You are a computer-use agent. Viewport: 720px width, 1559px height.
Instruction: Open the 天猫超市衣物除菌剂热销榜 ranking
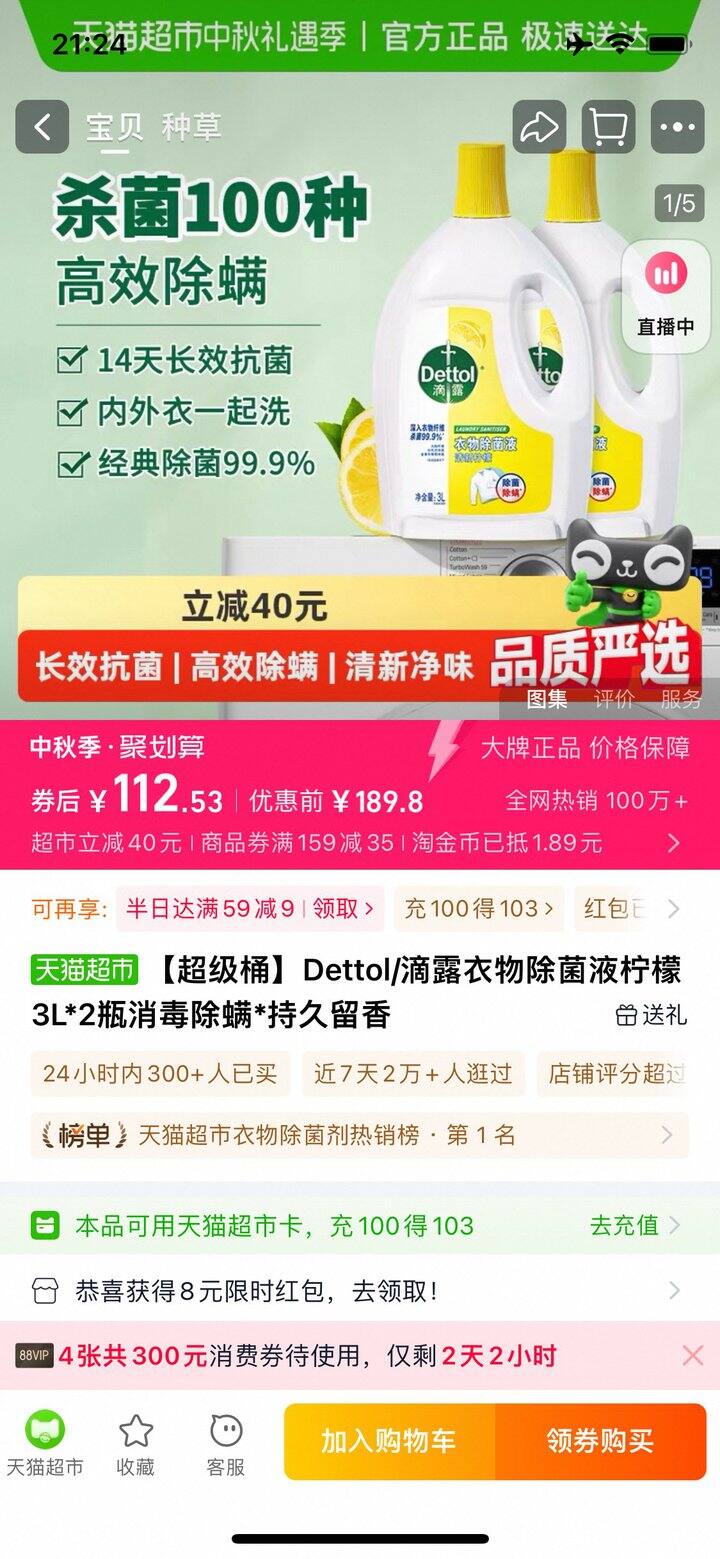pyautogui.click(x=360, y=1135)
